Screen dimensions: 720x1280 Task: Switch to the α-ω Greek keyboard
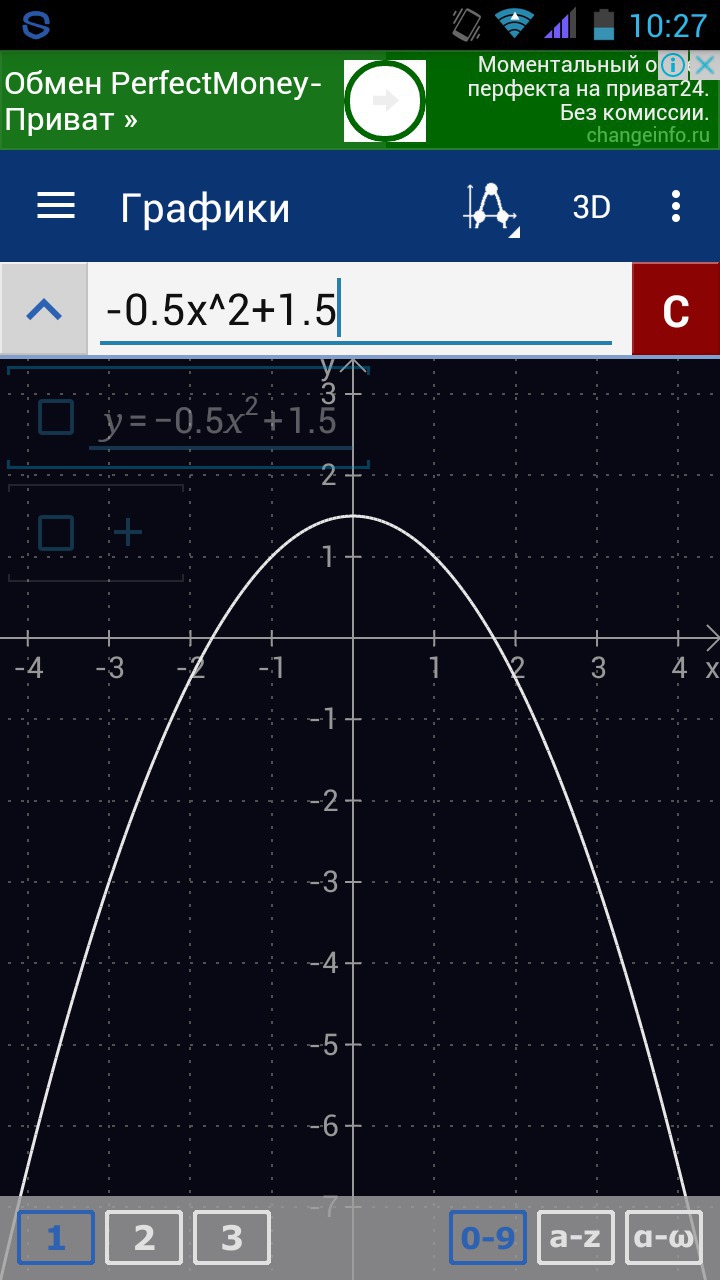tap(663, 1238)
